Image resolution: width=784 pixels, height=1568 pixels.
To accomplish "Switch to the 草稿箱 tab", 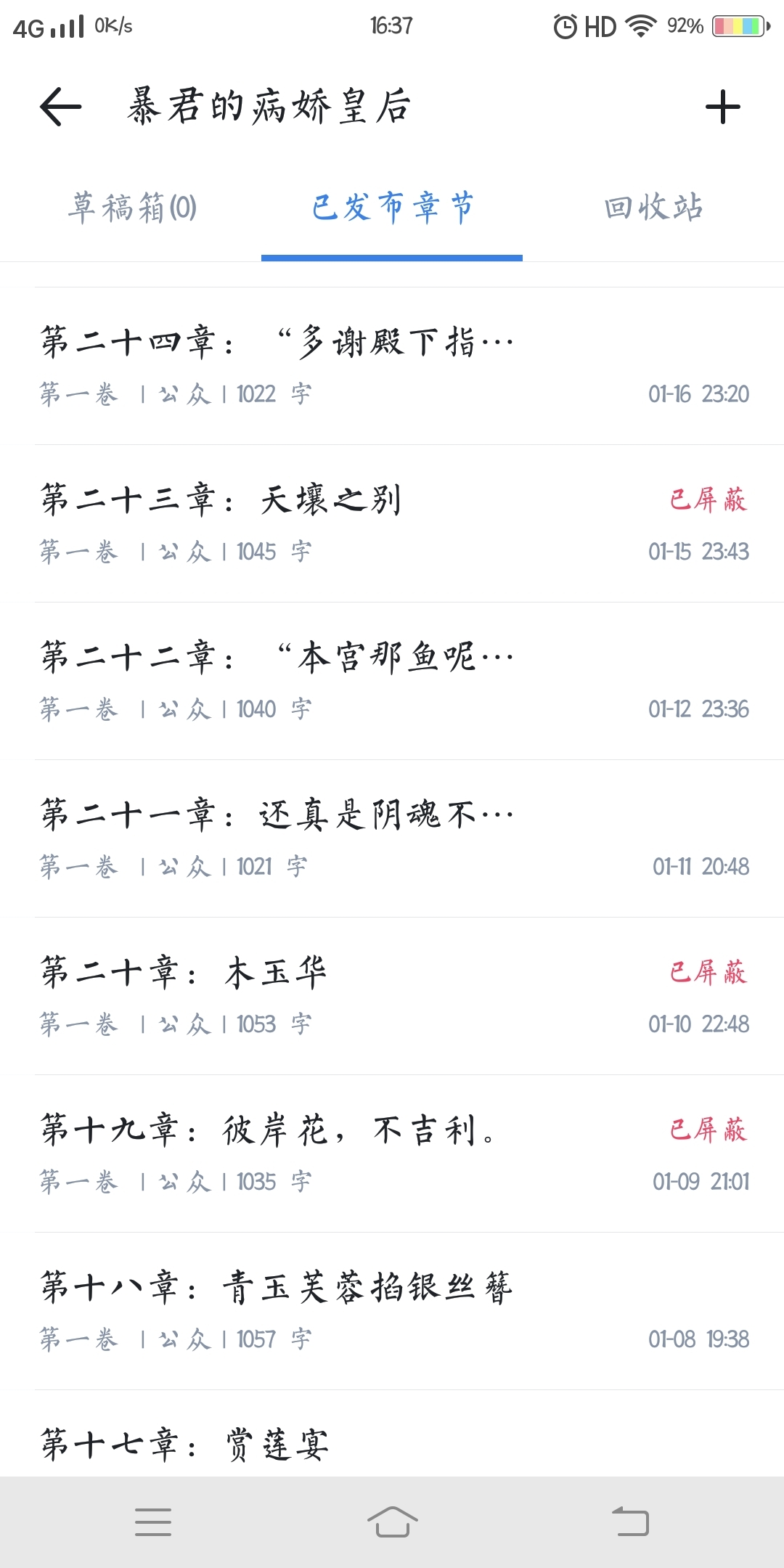I will point(132,208).
